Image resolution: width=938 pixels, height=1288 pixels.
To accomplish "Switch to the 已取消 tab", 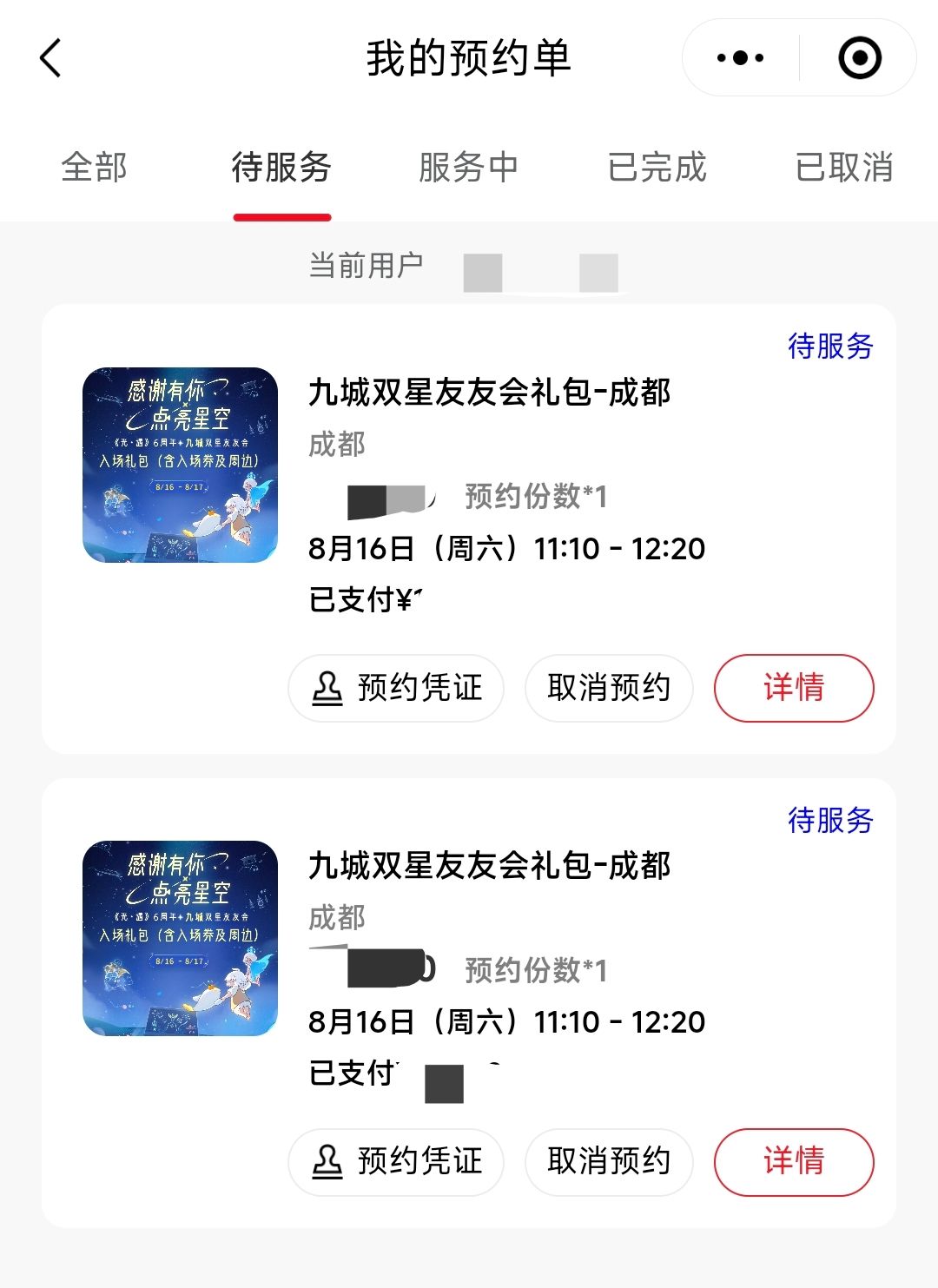I will pos(843,167).
